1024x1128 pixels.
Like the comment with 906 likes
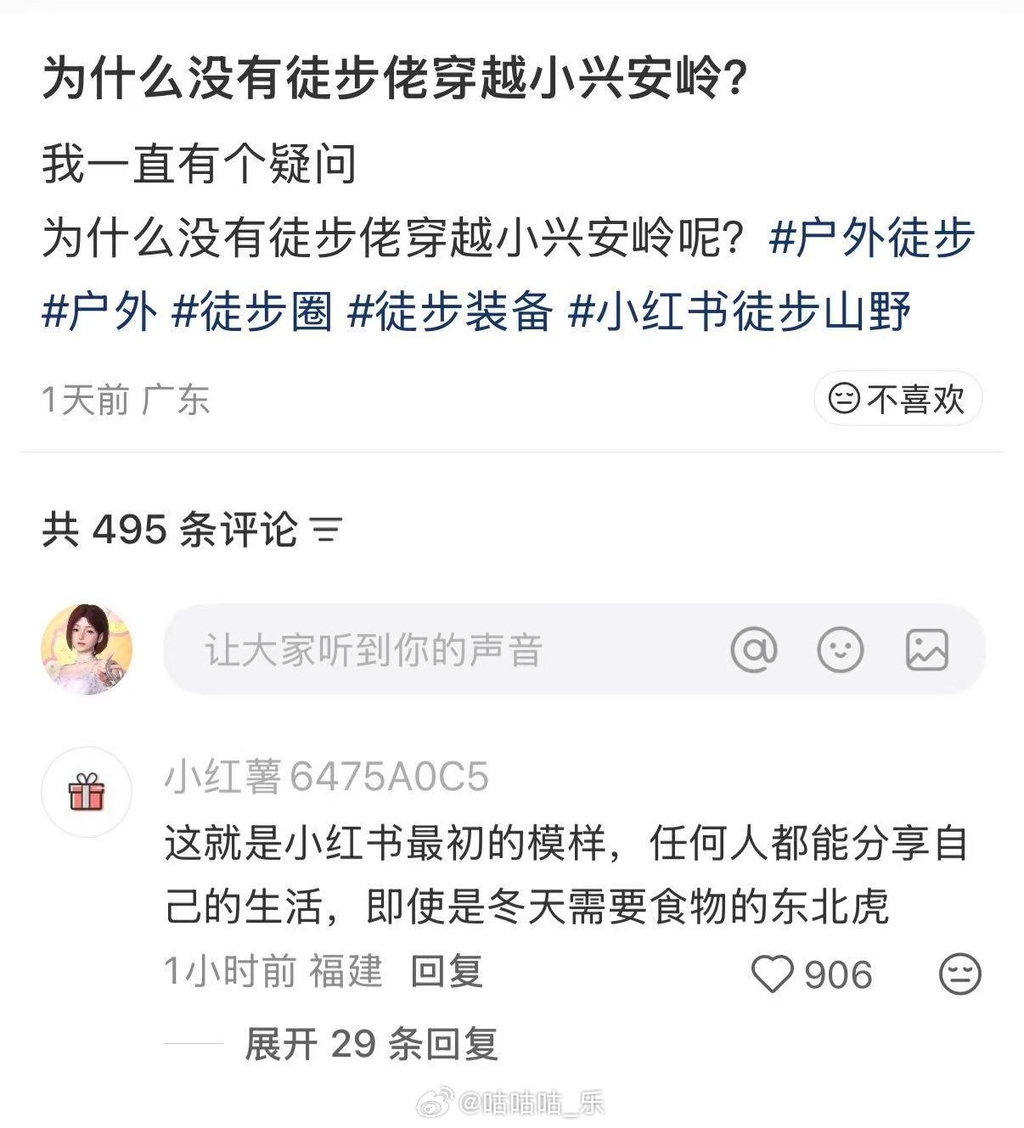pyautogui.click(x=772, y=974)
